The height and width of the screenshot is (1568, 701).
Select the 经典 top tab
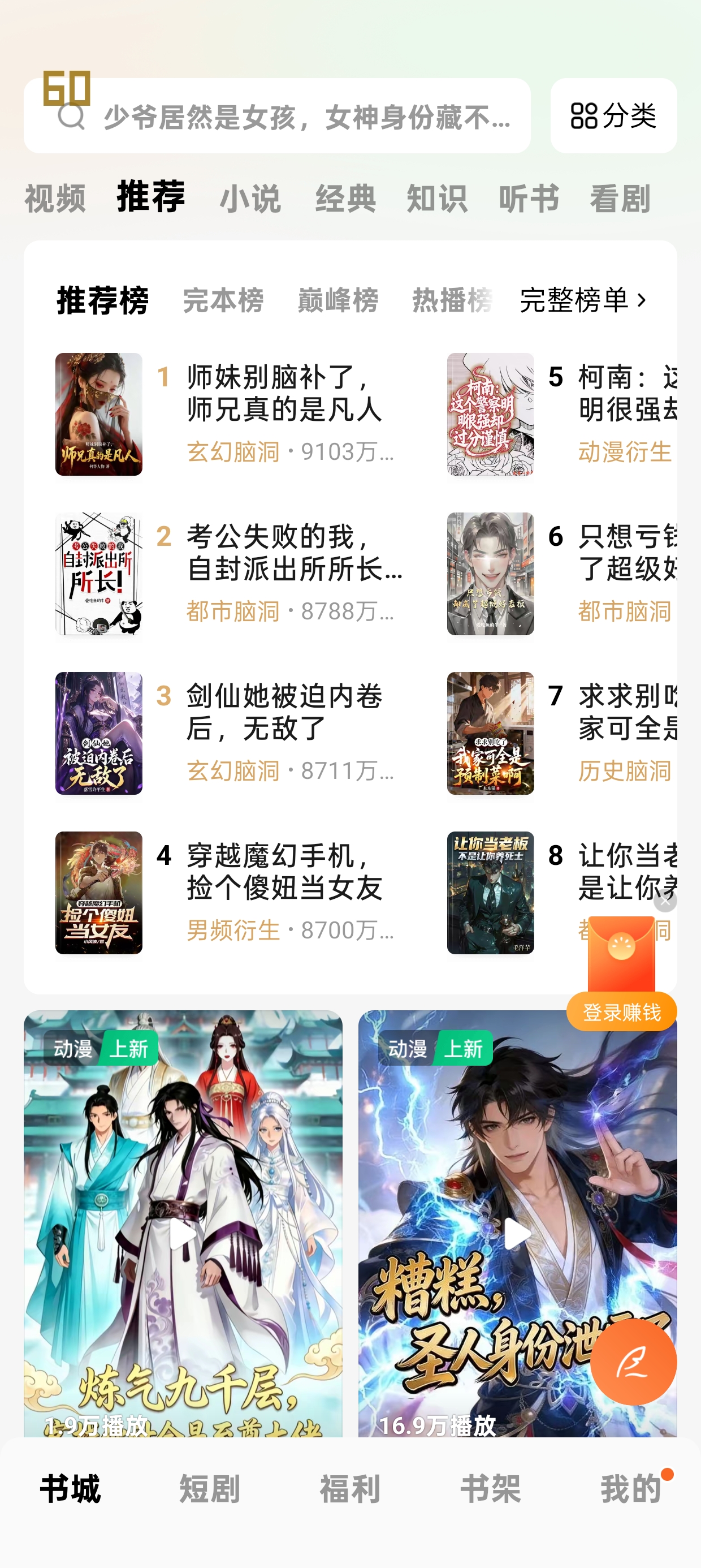[345, 199]
